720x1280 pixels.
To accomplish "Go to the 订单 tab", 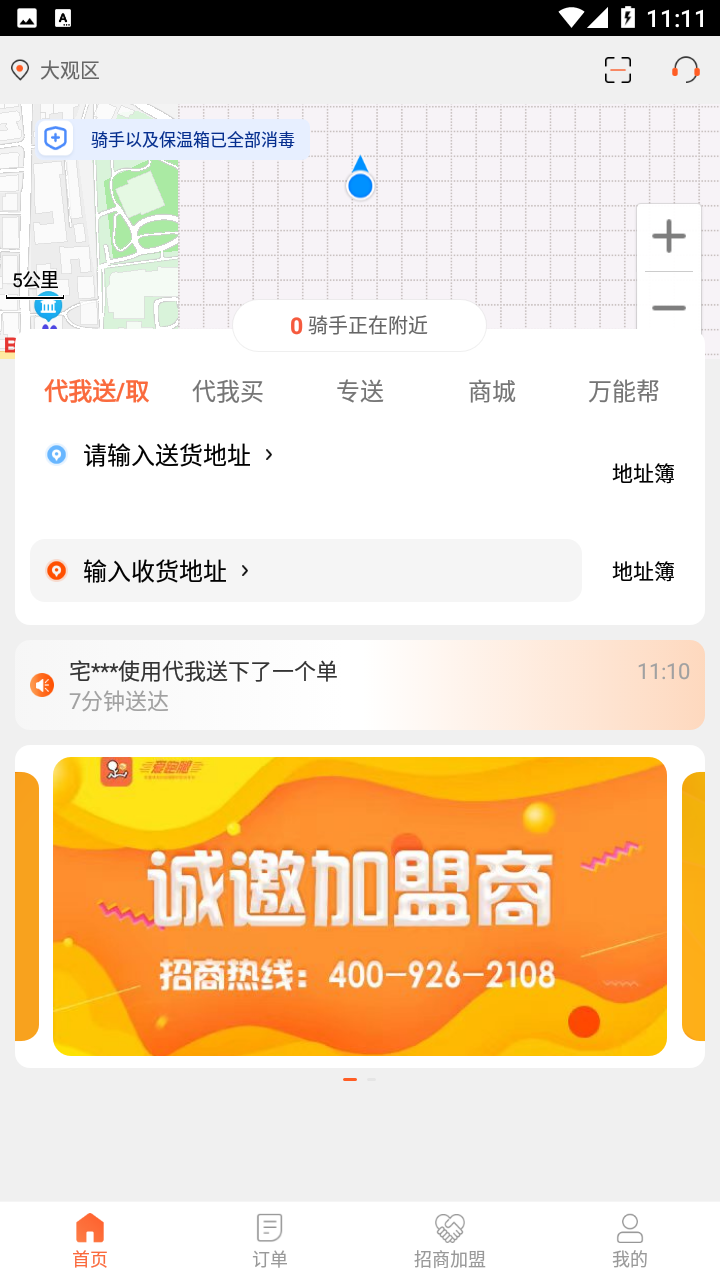I will 270,1240.
